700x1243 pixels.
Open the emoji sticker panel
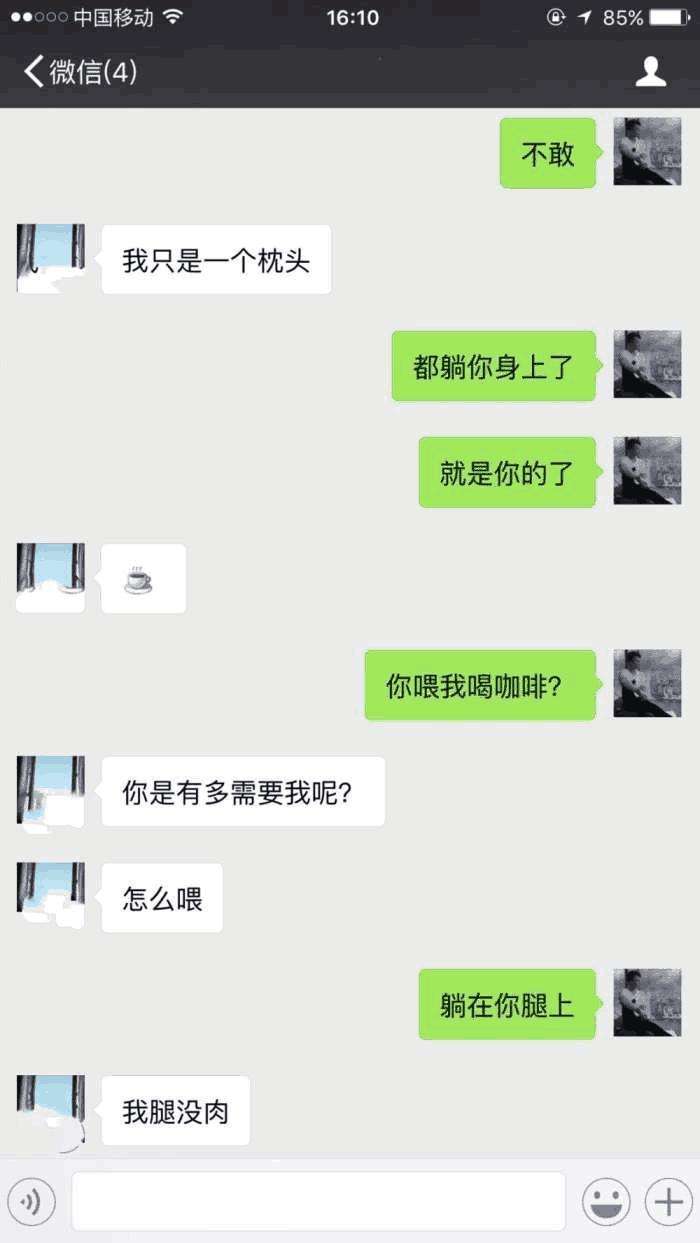(x=606, y=1201)
